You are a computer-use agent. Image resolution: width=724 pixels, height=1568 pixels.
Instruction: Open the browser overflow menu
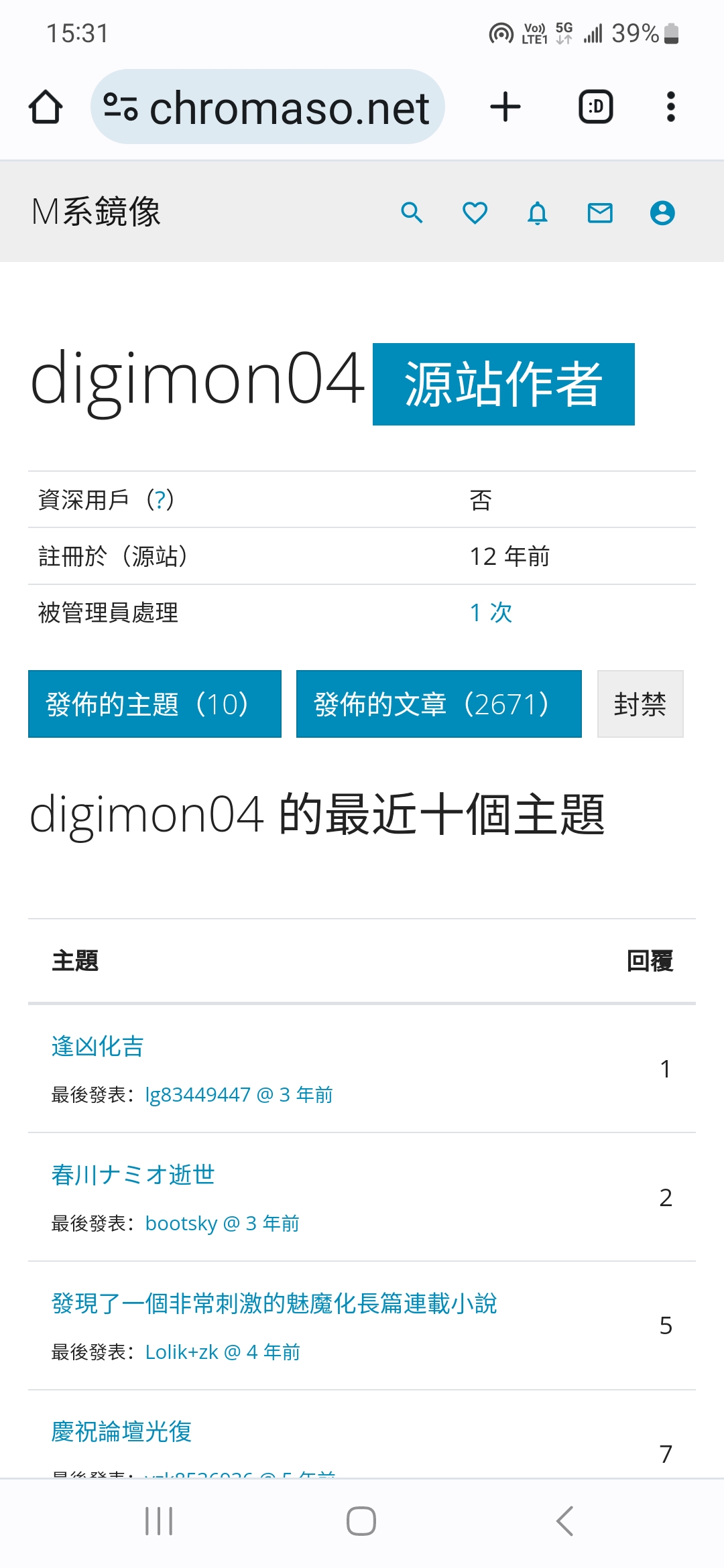(670, 107)
